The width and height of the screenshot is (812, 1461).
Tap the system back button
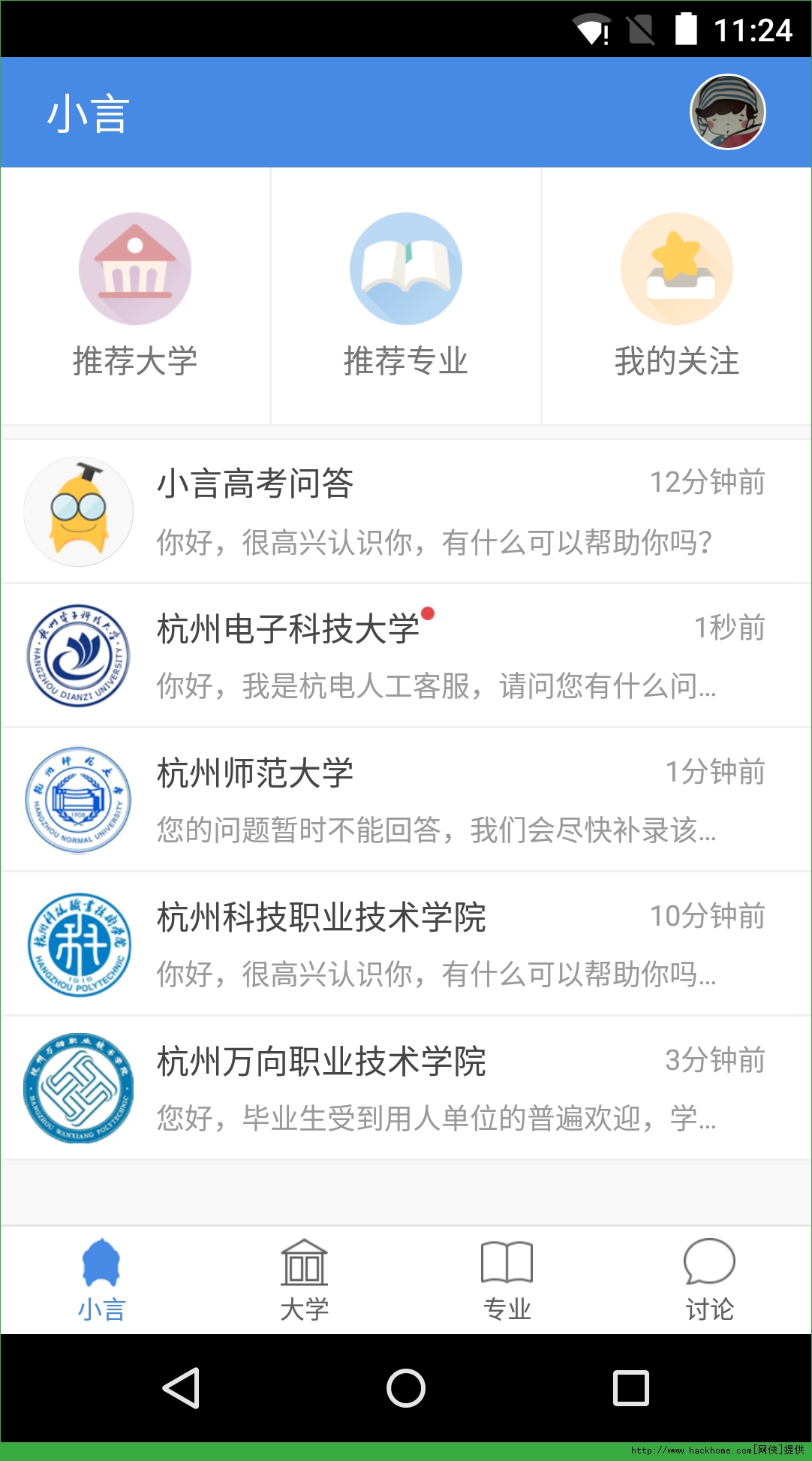click(x=181, y=1388)
